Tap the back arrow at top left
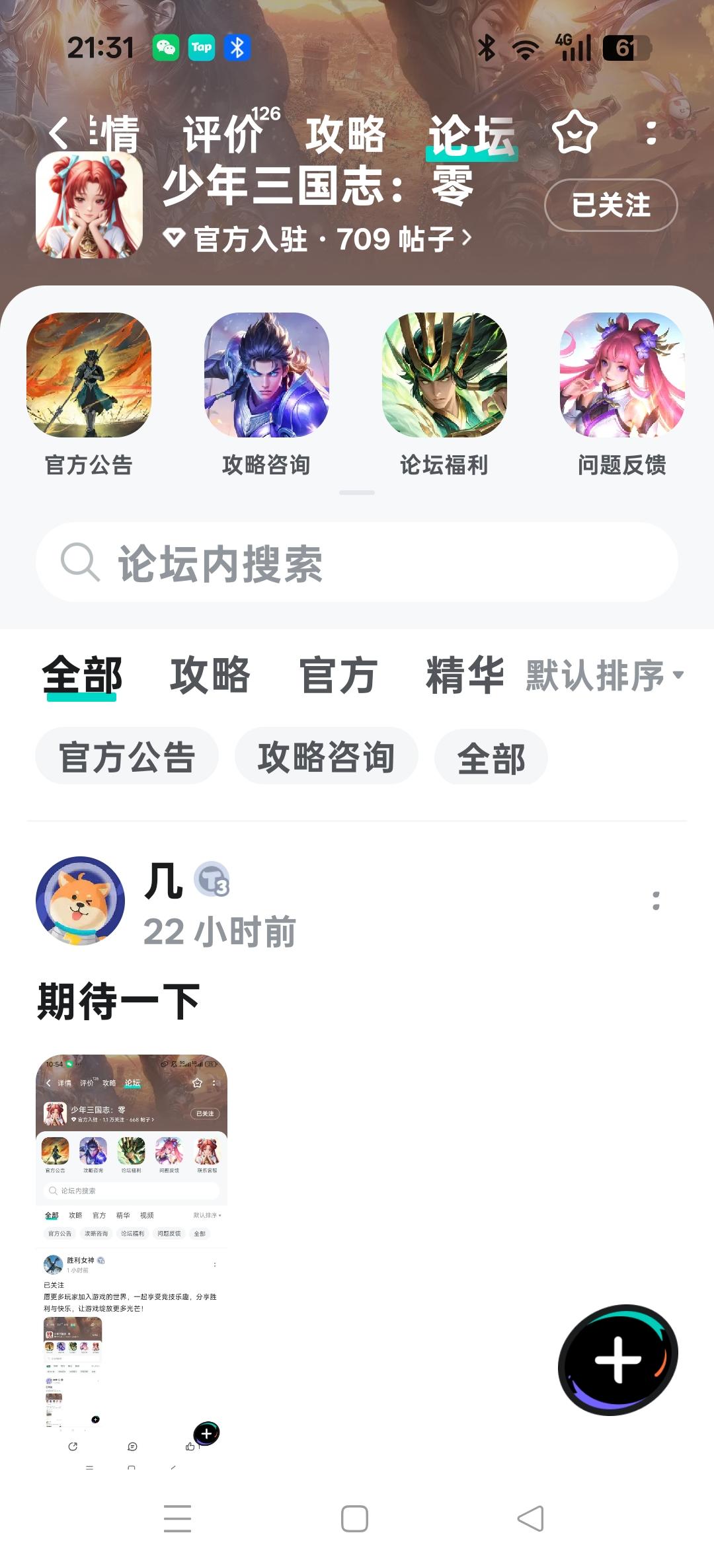The height and width of the screenshot is (1568, 714). [x=59, y=135]
